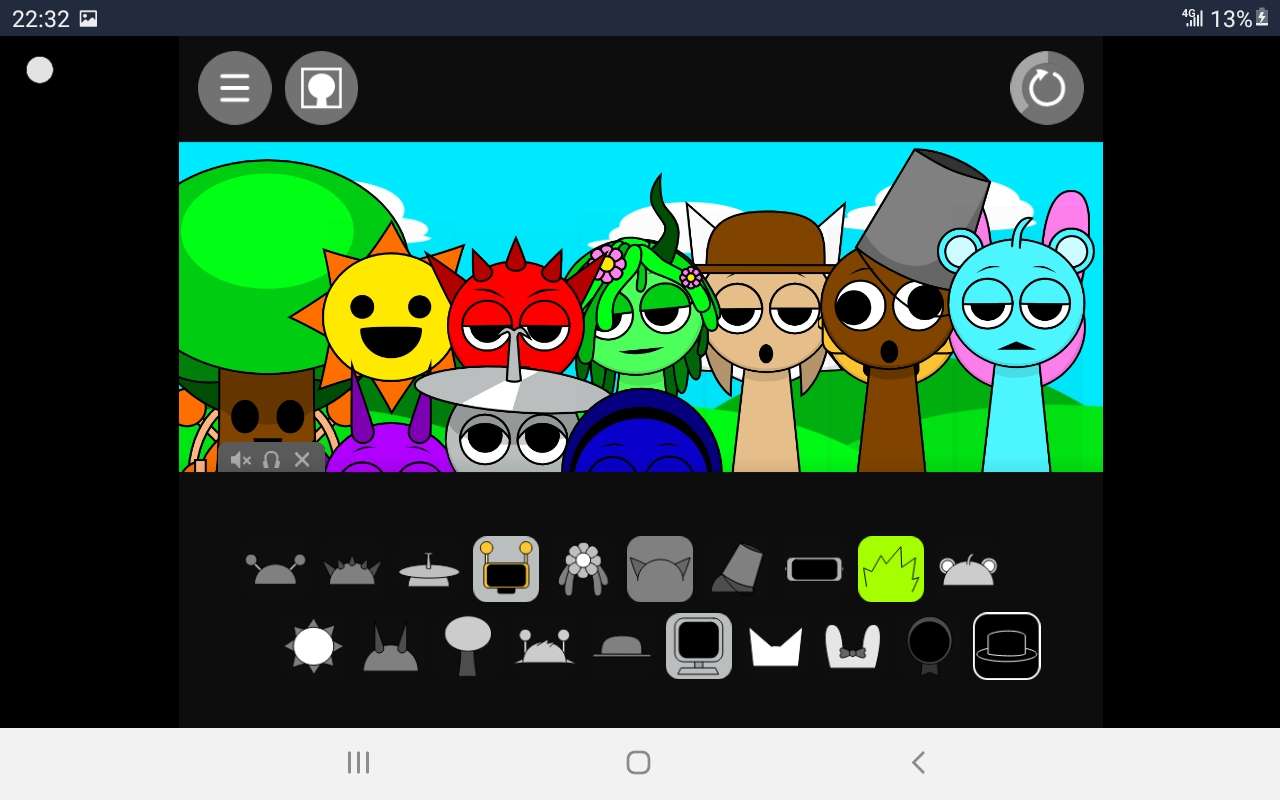Solo the character with the headphones icon
This screenshot has width=1280, height=800.
tap(271, 460)
